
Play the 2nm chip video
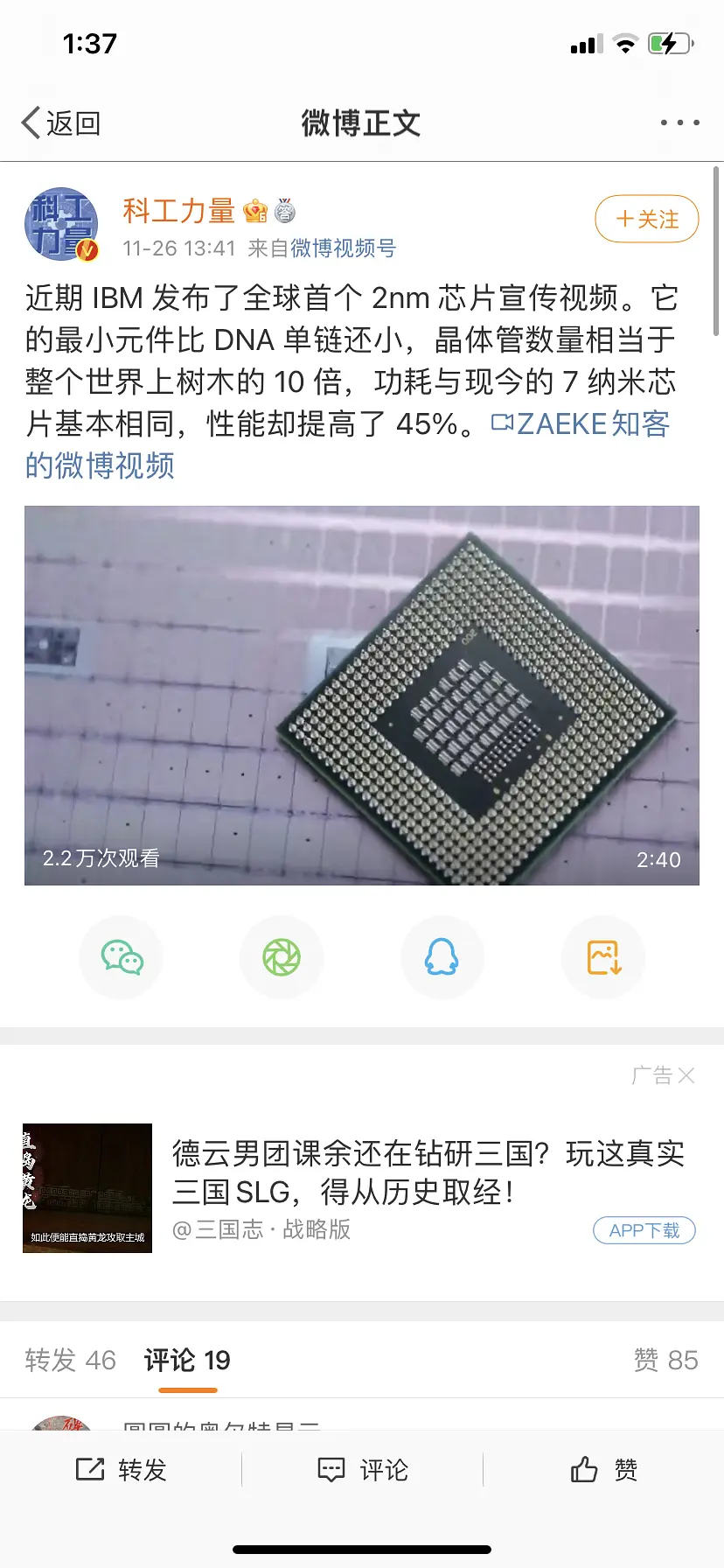click(x=362, y=696)
